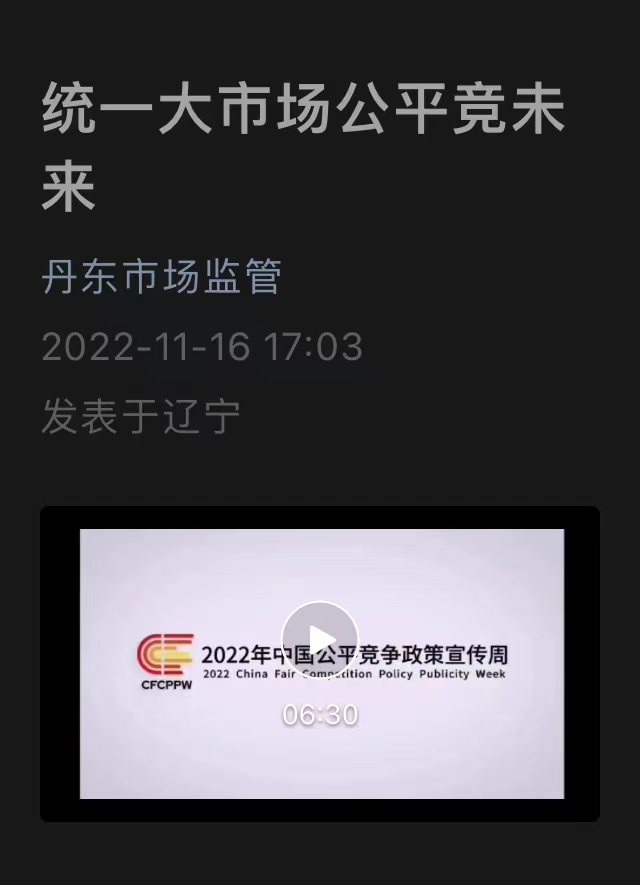This screenshot has width=640, height=885.
Task: Play the 06:30 video
Action: pyautogui.click(x=320, y=639)
